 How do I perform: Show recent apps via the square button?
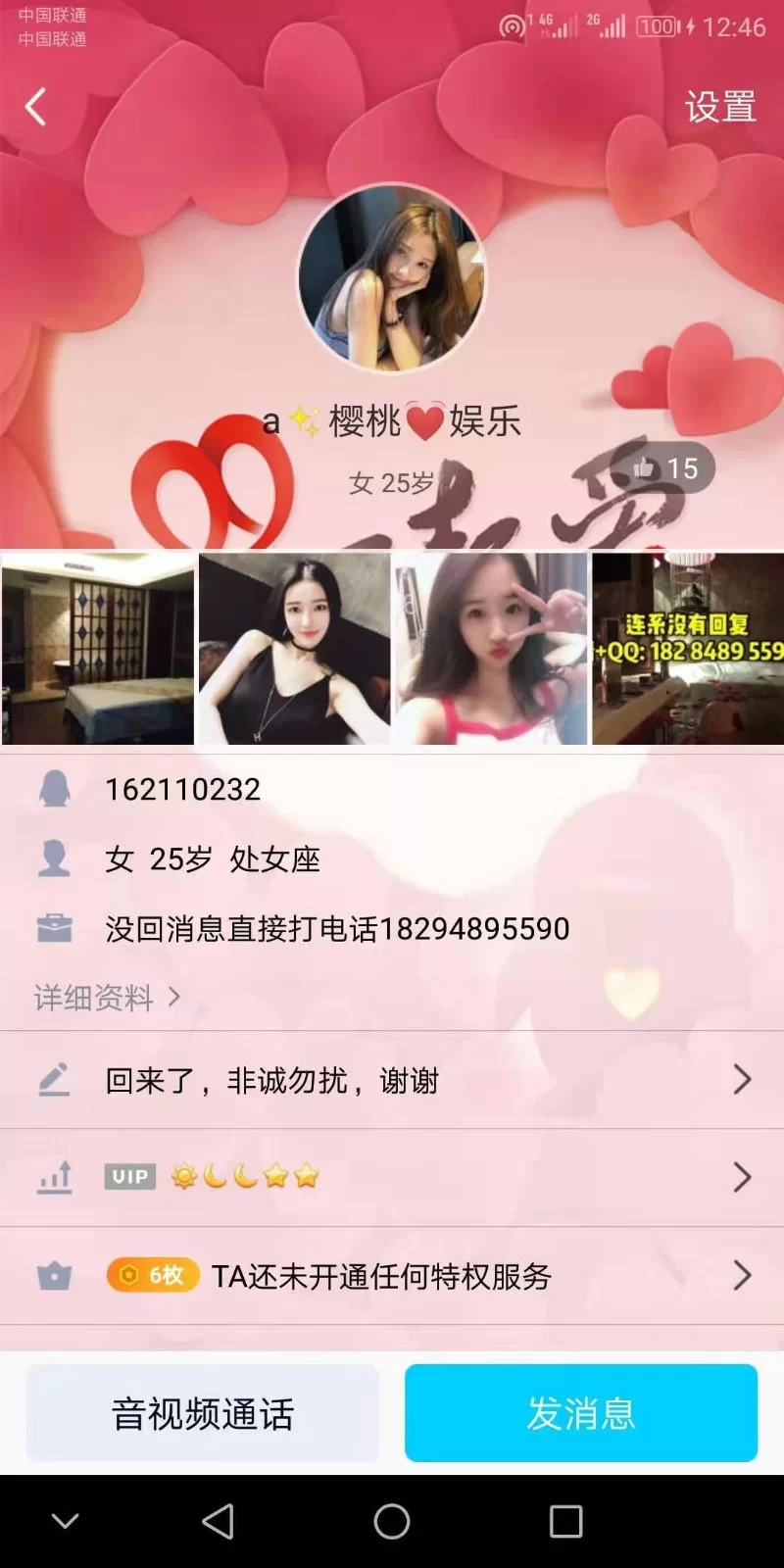tap(565, 1521)
